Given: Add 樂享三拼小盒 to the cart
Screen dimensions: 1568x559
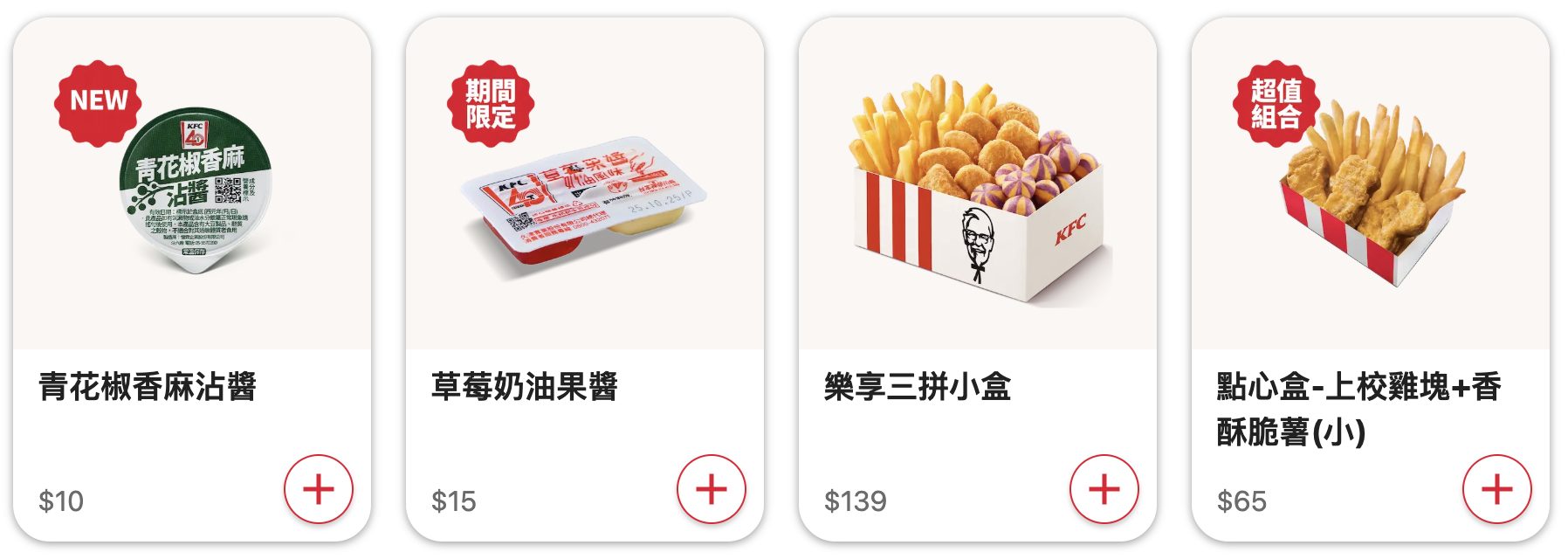Looking at the screenshot, I should [x=1104, y=489].
